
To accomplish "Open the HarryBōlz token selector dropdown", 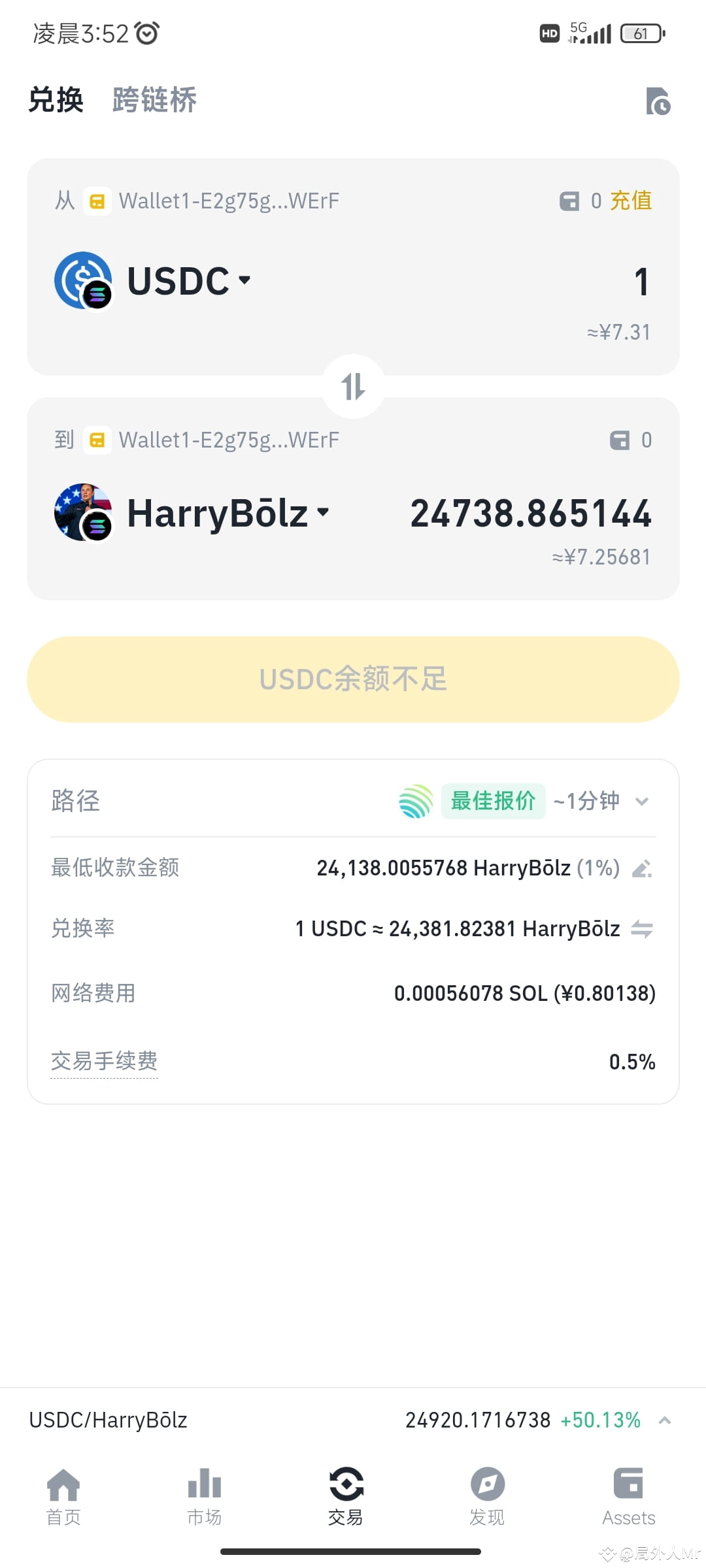I will [325, 513].
